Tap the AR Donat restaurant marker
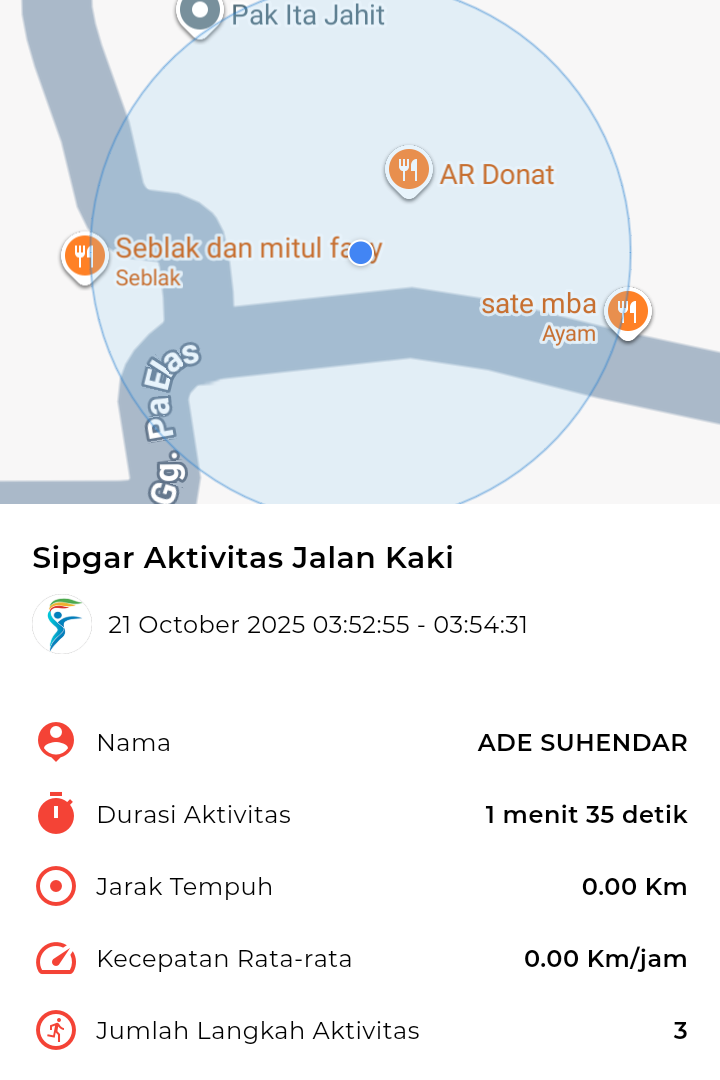The image size is (720, 1080). point(408,170)
